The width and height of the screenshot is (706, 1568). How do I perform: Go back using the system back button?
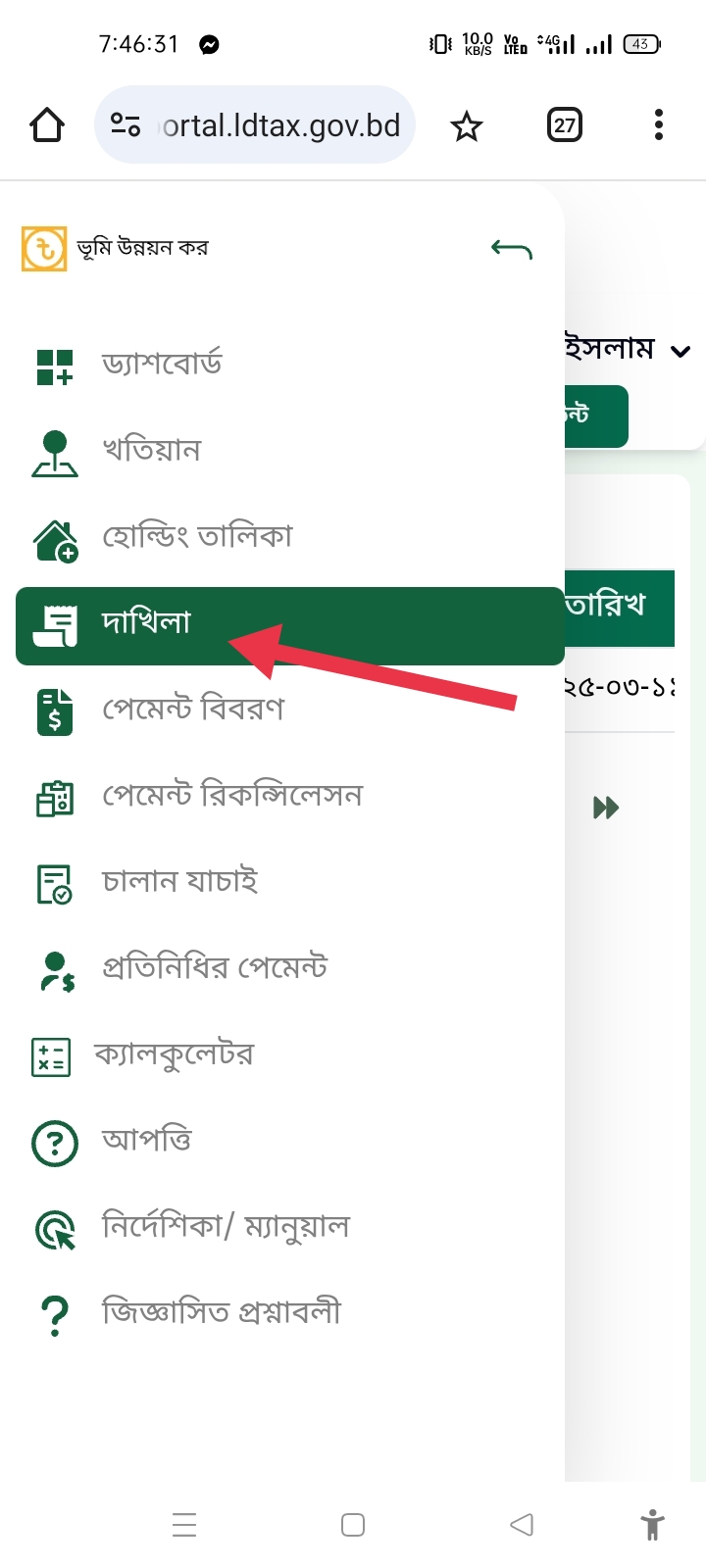coord(522,1525)
